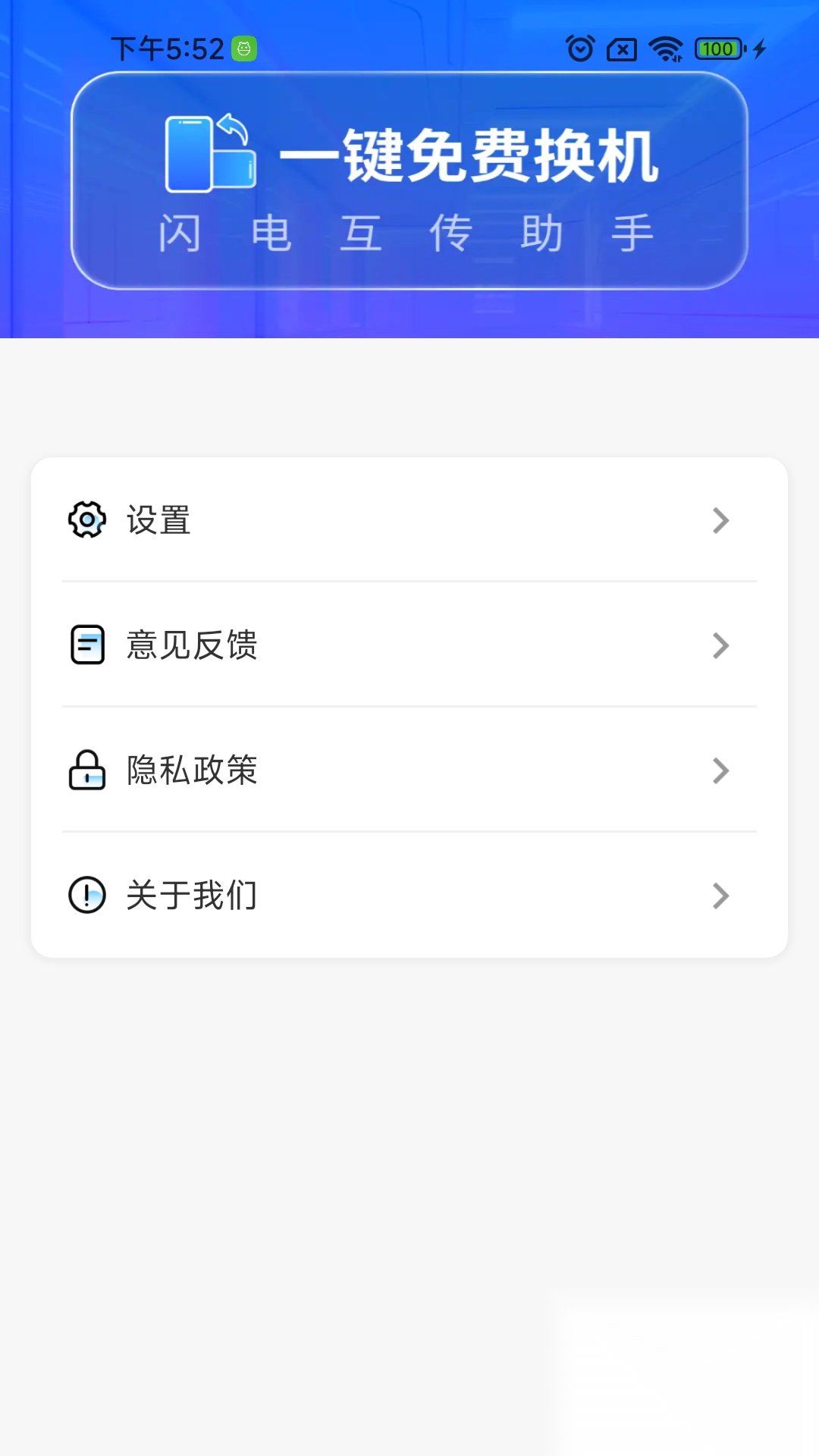Expand the 设置 row via its chevron

(x=720, y=520)
